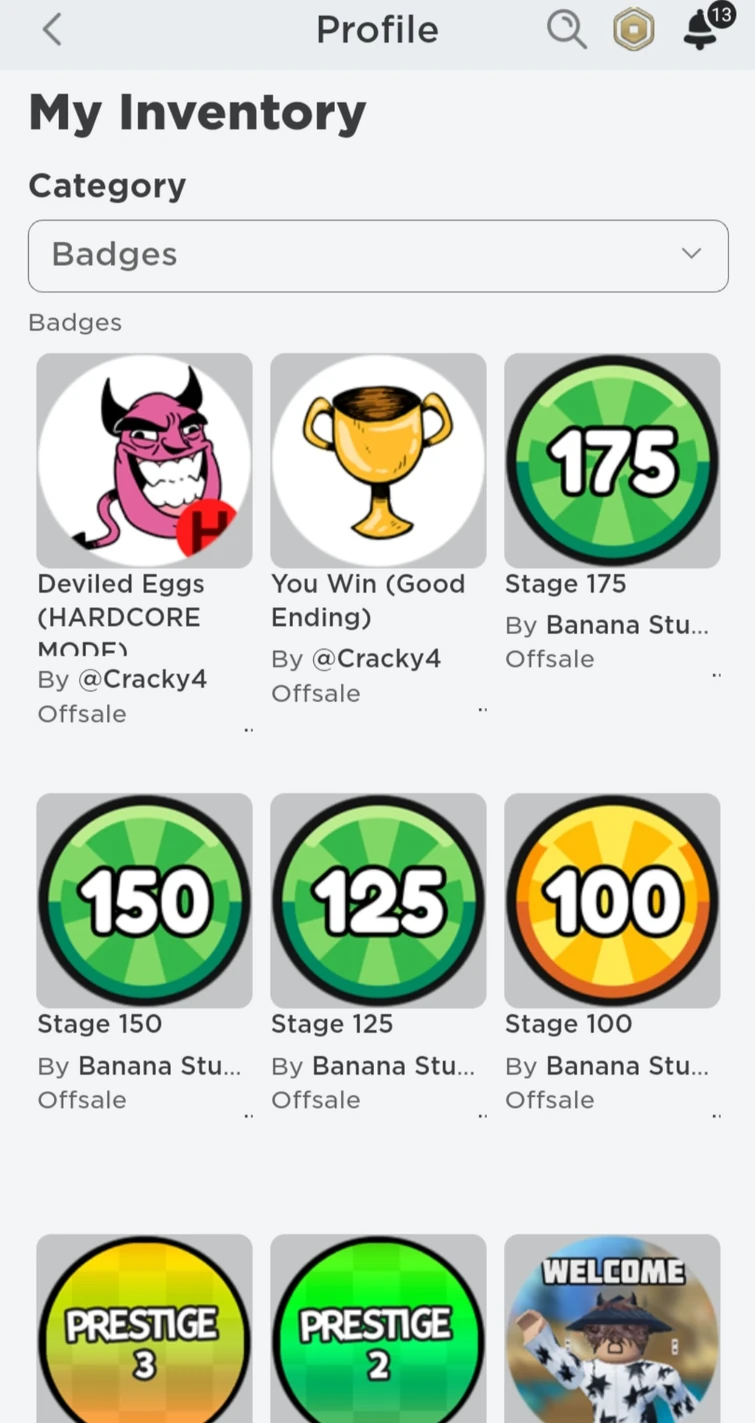Open the Stage 125 badge
Viewport: 755px width, 1423px height.
pyautogui.click(x=378, y=900)
